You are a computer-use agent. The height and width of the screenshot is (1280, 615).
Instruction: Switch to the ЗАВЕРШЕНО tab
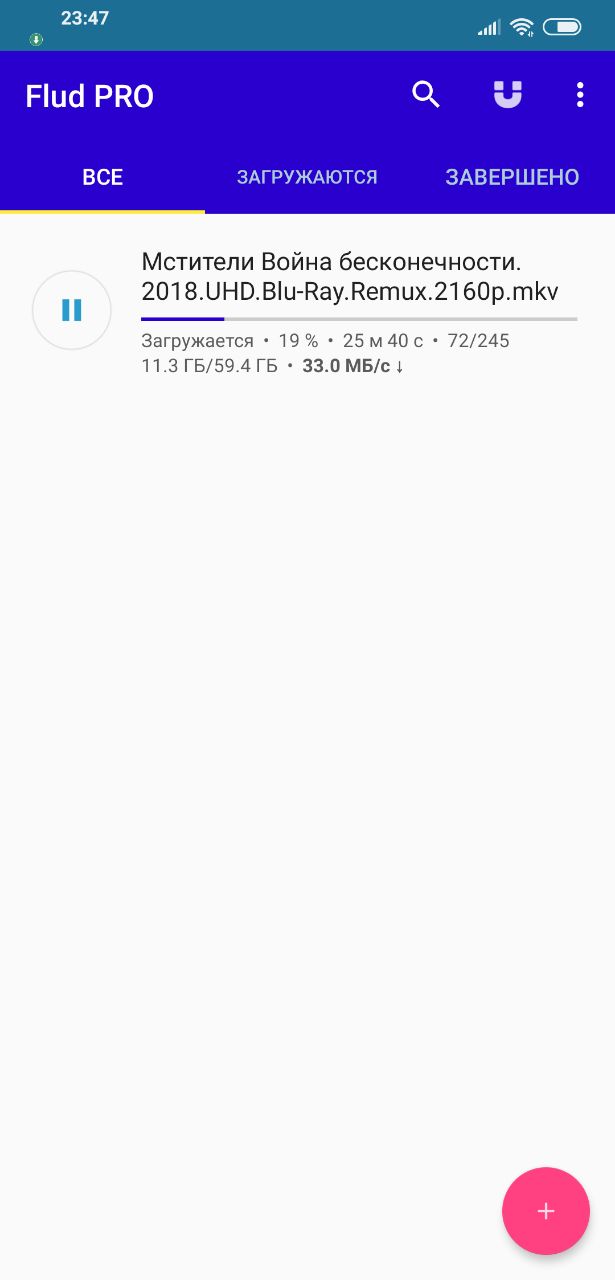pos(512,177)
